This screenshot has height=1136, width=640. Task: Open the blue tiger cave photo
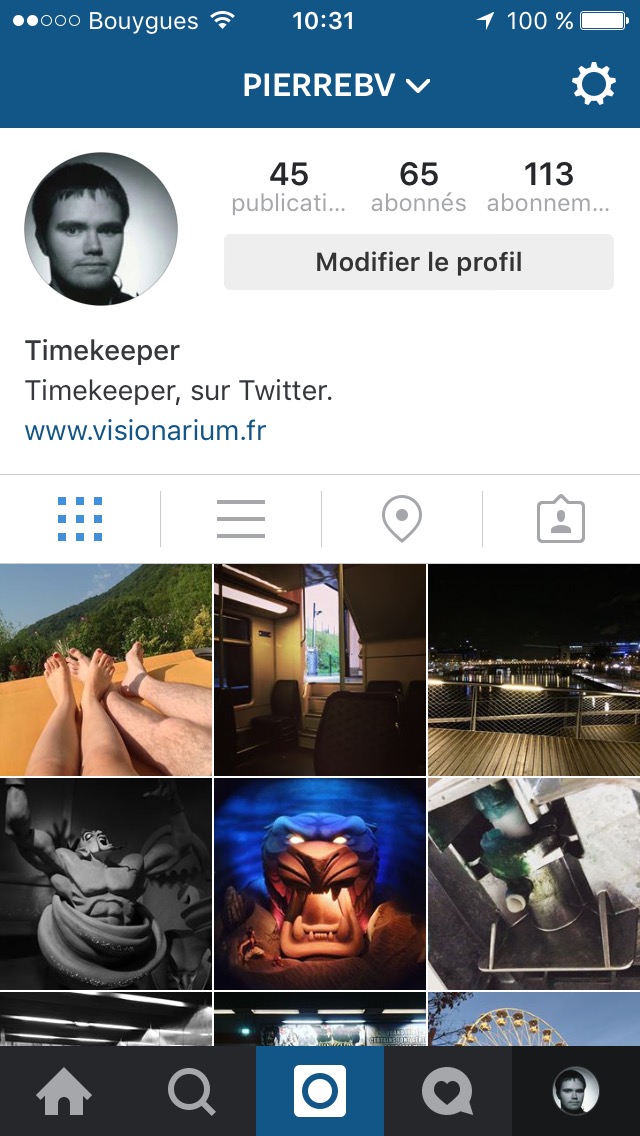pyautogui.click(x=320, y=884)
